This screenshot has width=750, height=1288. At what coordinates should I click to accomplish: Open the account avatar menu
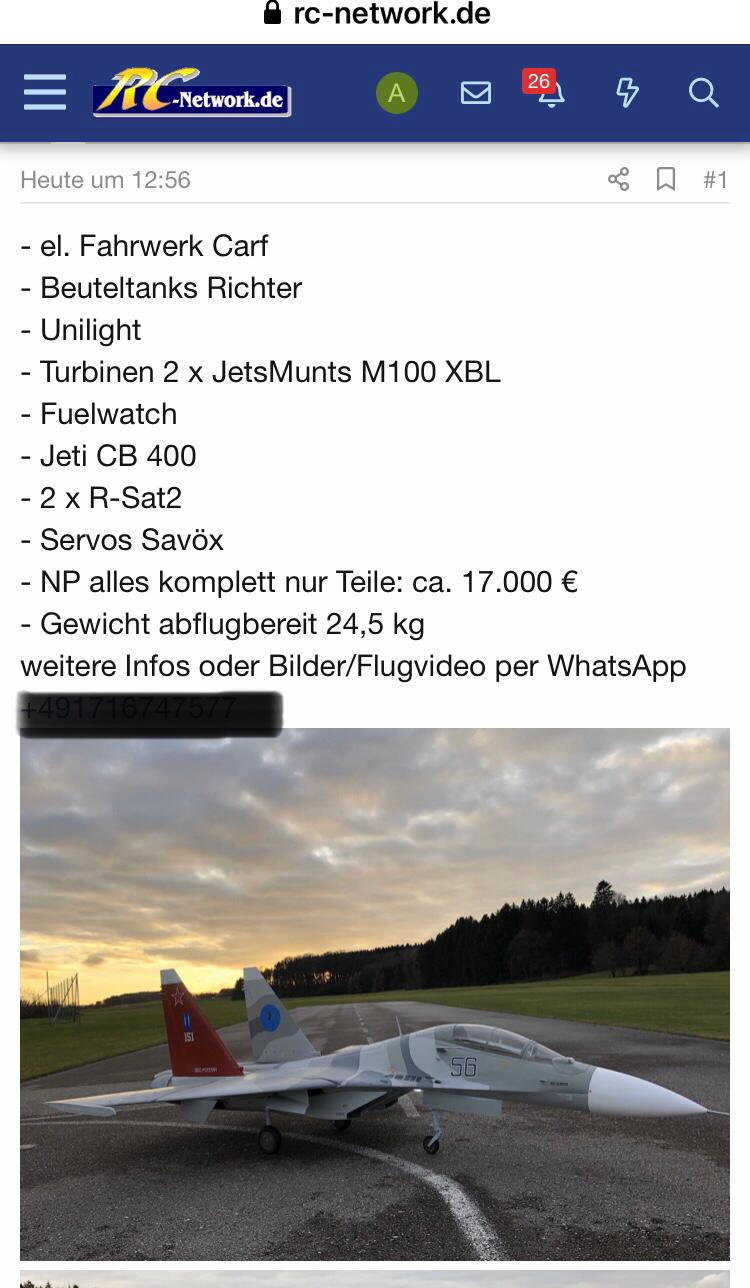pos(397,93)
